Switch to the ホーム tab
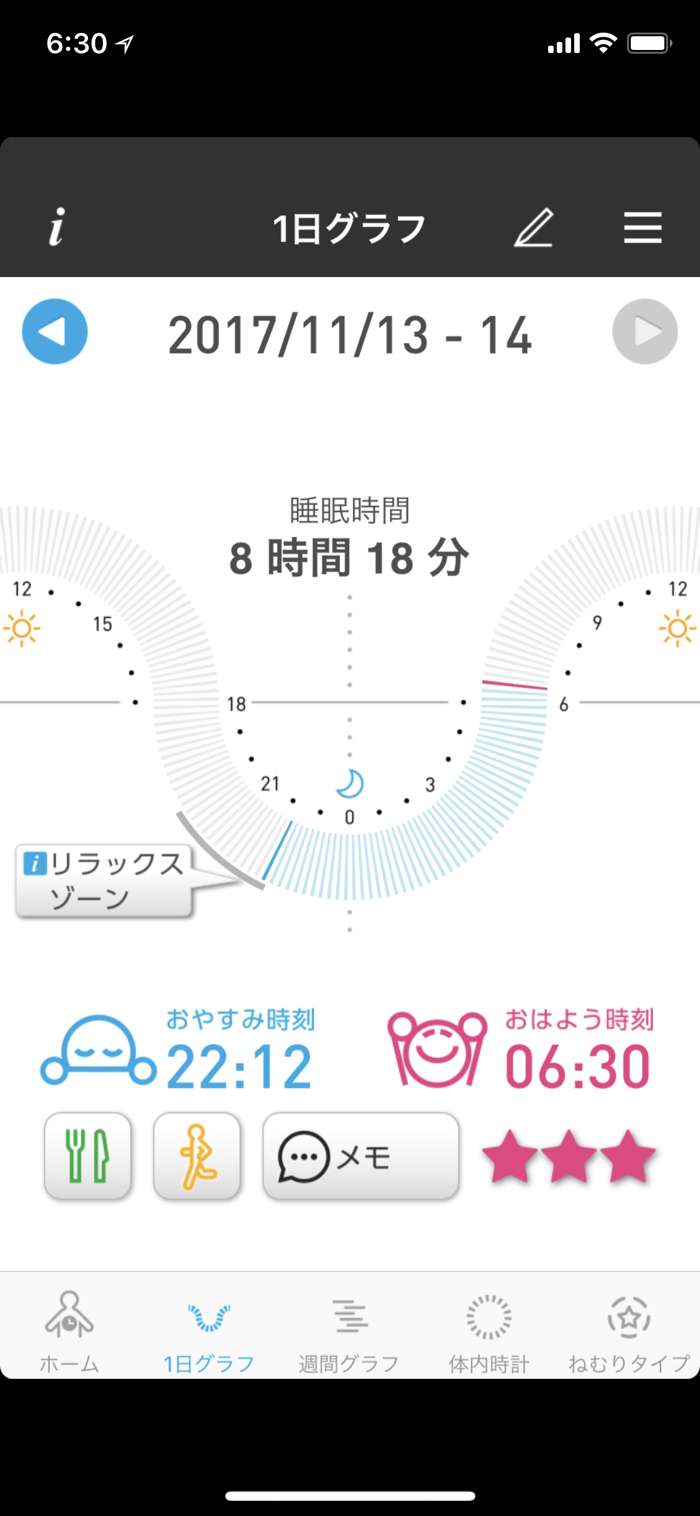700x1516 pixels. point(69,1332)
